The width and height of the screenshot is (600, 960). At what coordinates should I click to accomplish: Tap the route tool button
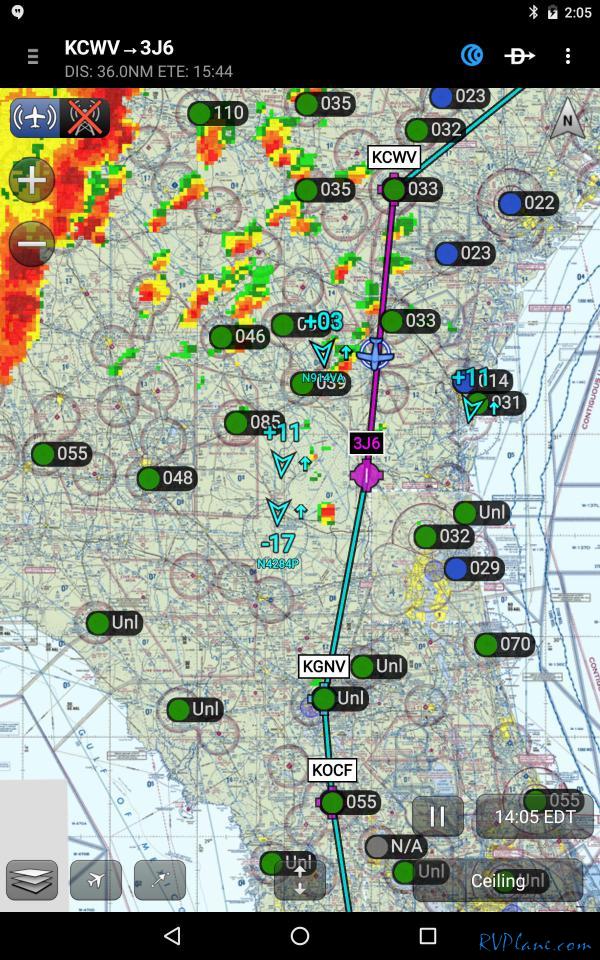point(160,880)
